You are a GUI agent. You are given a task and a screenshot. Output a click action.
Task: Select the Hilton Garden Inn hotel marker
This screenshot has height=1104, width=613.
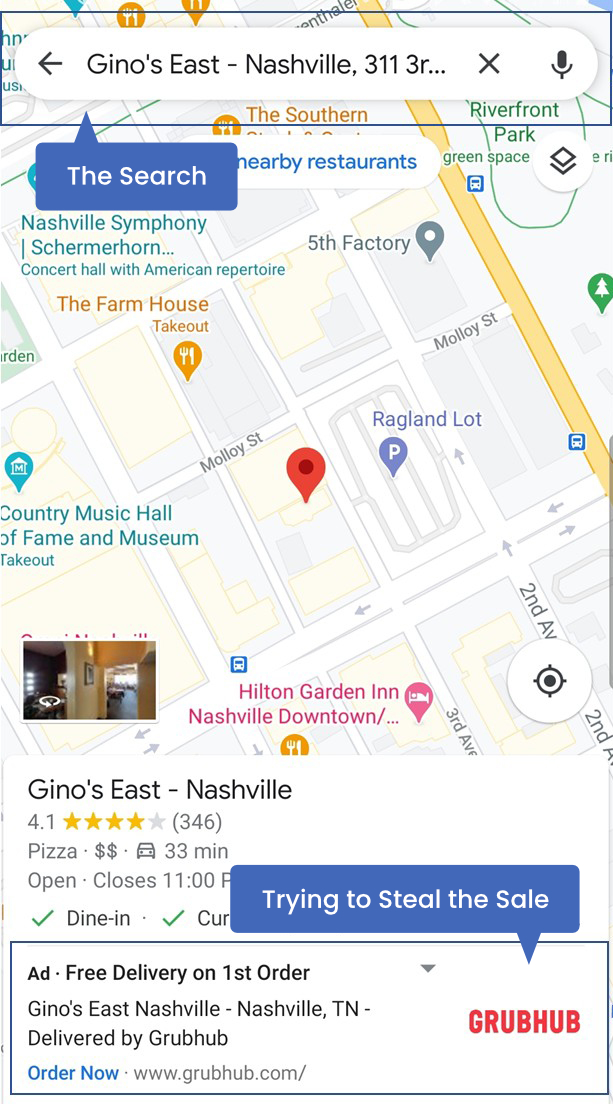coord(419,704)
